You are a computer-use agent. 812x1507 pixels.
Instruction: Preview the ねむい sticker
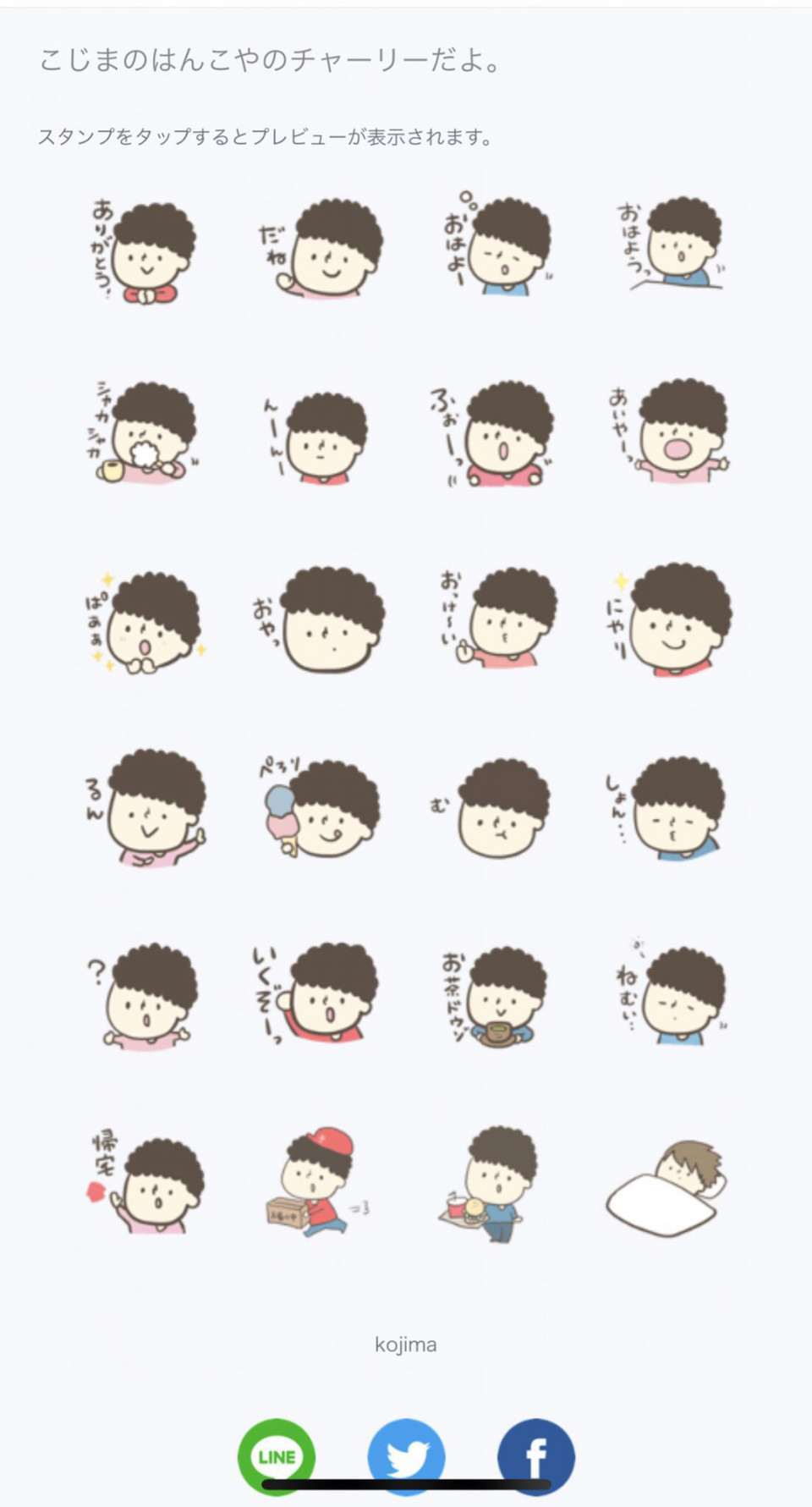pos(673,995)
